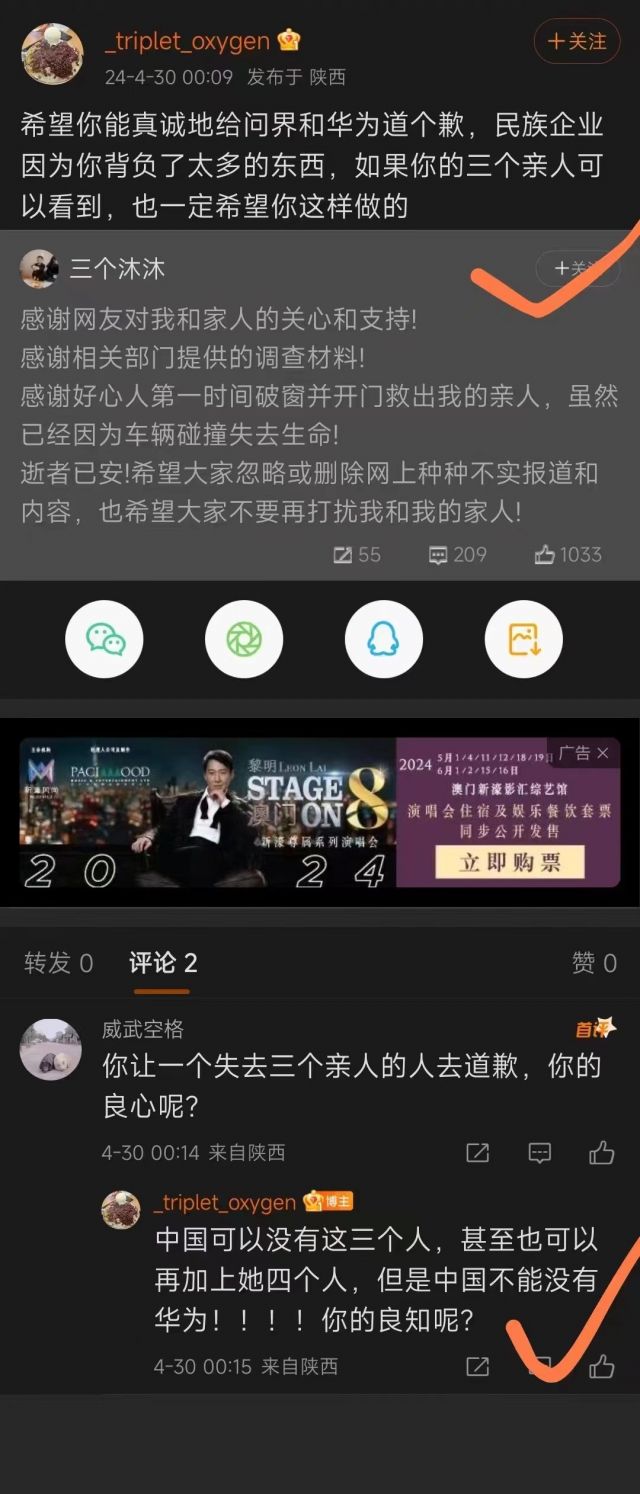The image size is (640, 1494).
Task: Switch to the 赞 tab
Action: point(593,963)
